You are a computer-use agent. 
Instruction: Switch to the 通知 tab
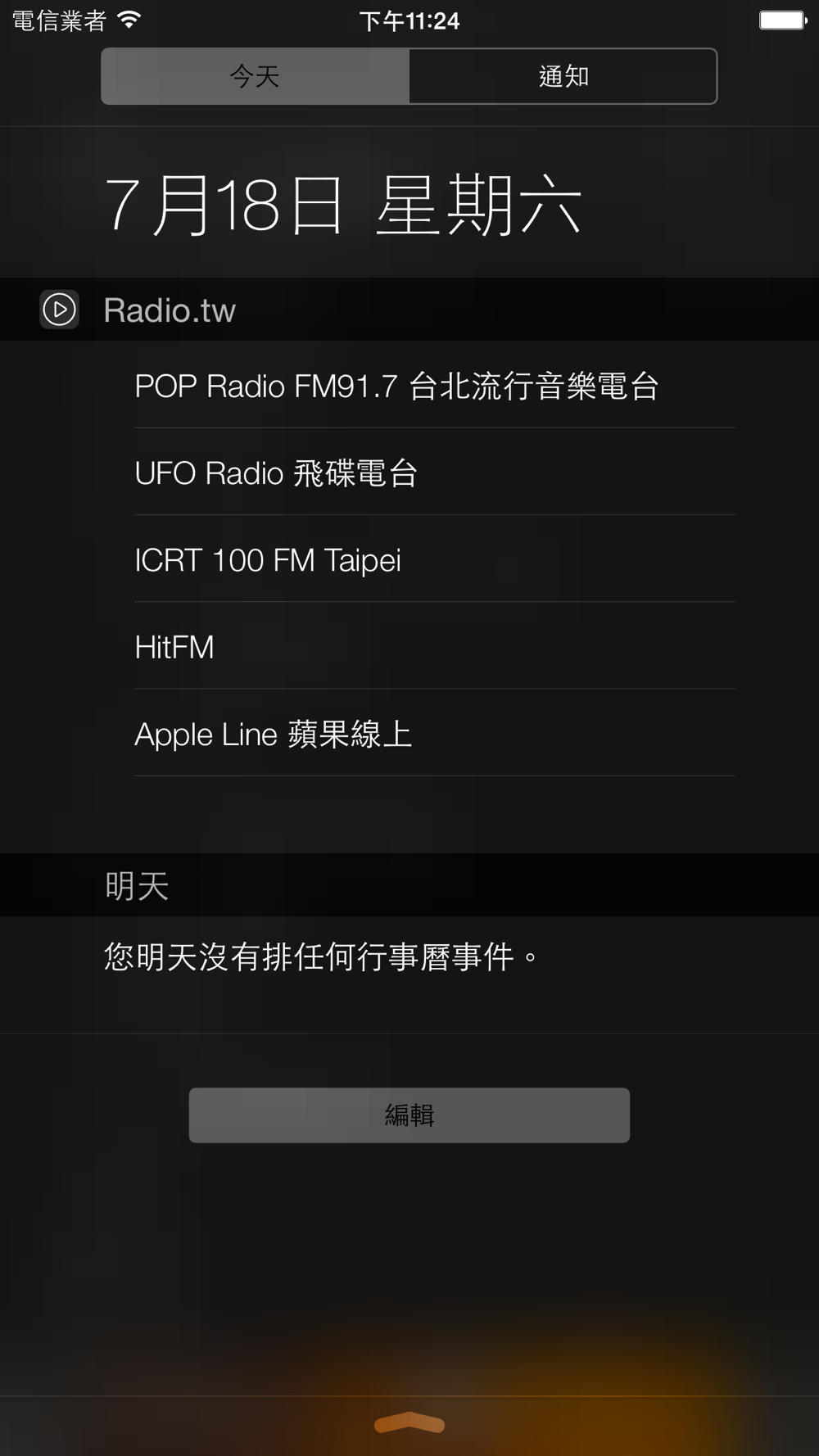click(563, 76)
